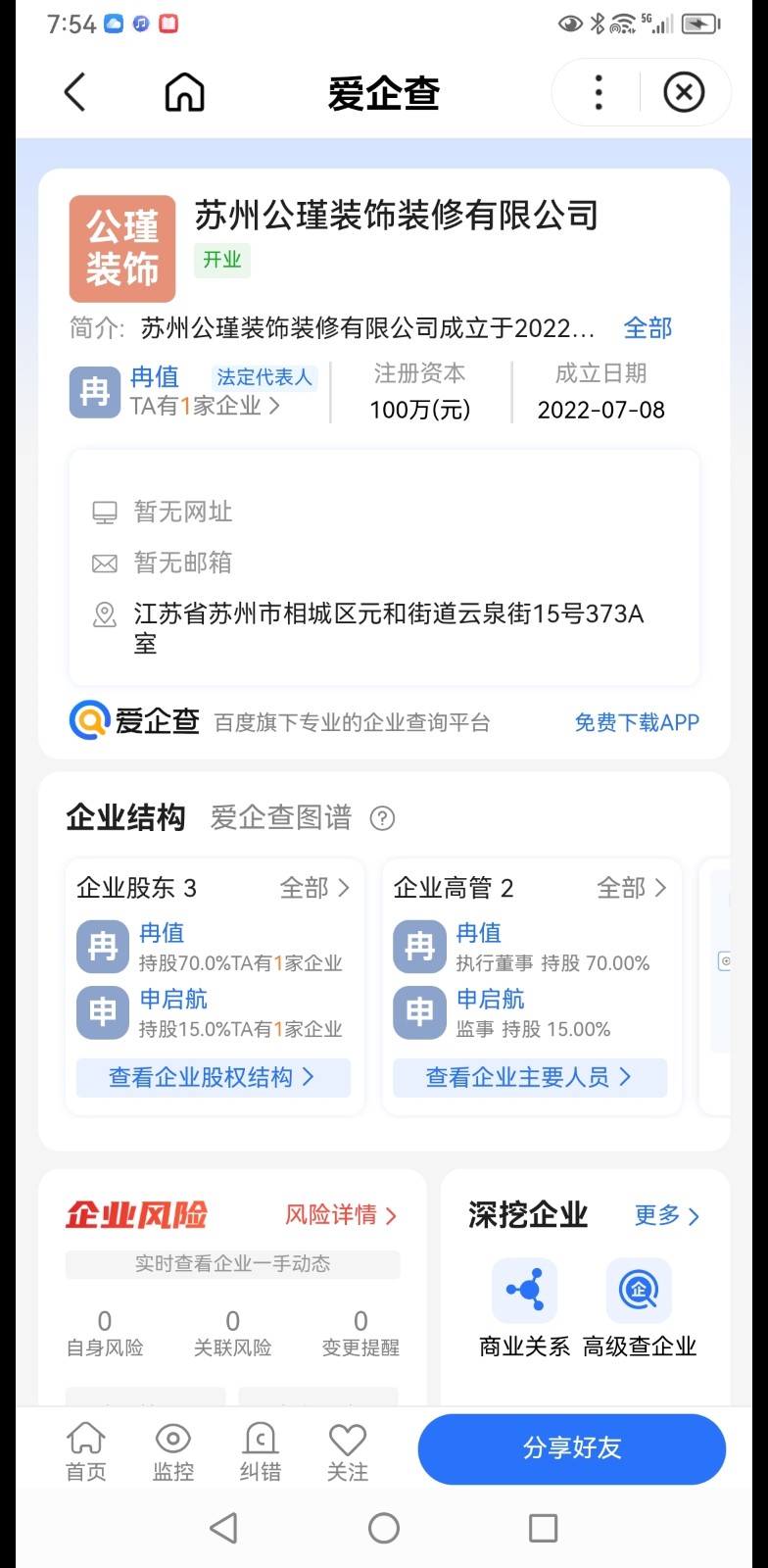The height and width of the screenshot is (1568, 768).
Task: Open the help icon beside 爱企查图谱
Action: click(x=382, y=818)
